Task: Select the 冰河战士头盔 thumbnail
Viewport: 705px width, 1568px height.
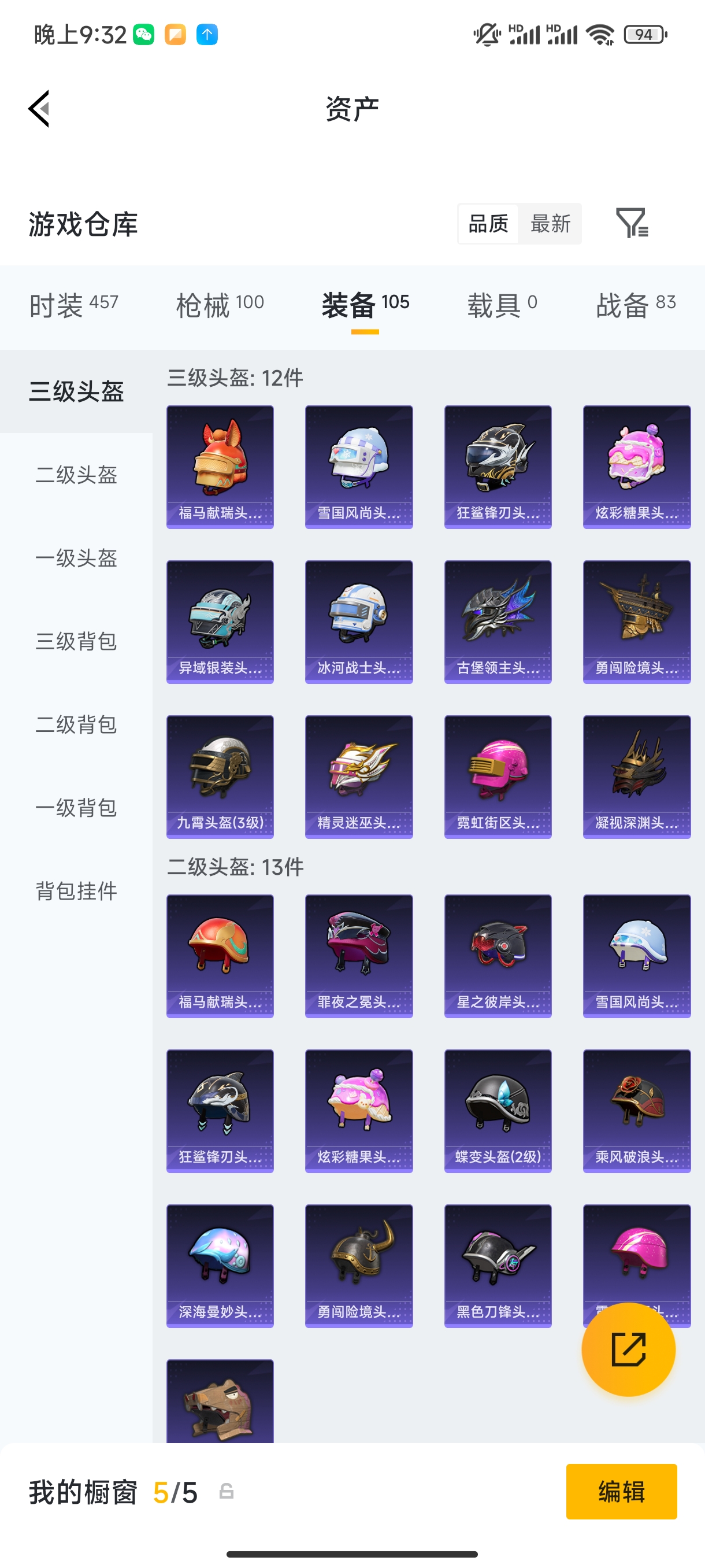Action: coord(358,622)
